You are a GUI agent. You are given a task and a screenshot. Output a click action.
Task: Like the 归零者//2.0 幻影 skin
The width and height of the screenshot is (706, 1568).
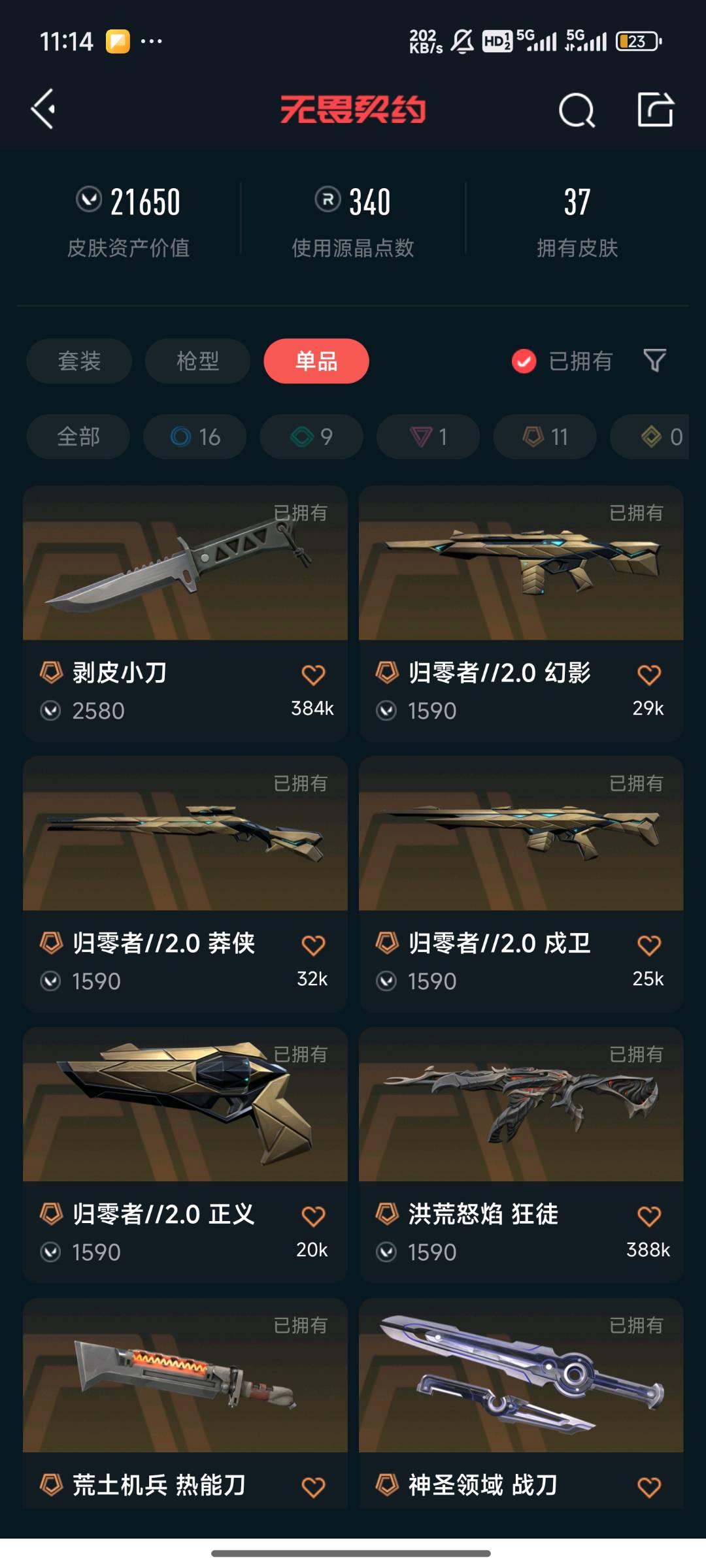coord(648,675)
